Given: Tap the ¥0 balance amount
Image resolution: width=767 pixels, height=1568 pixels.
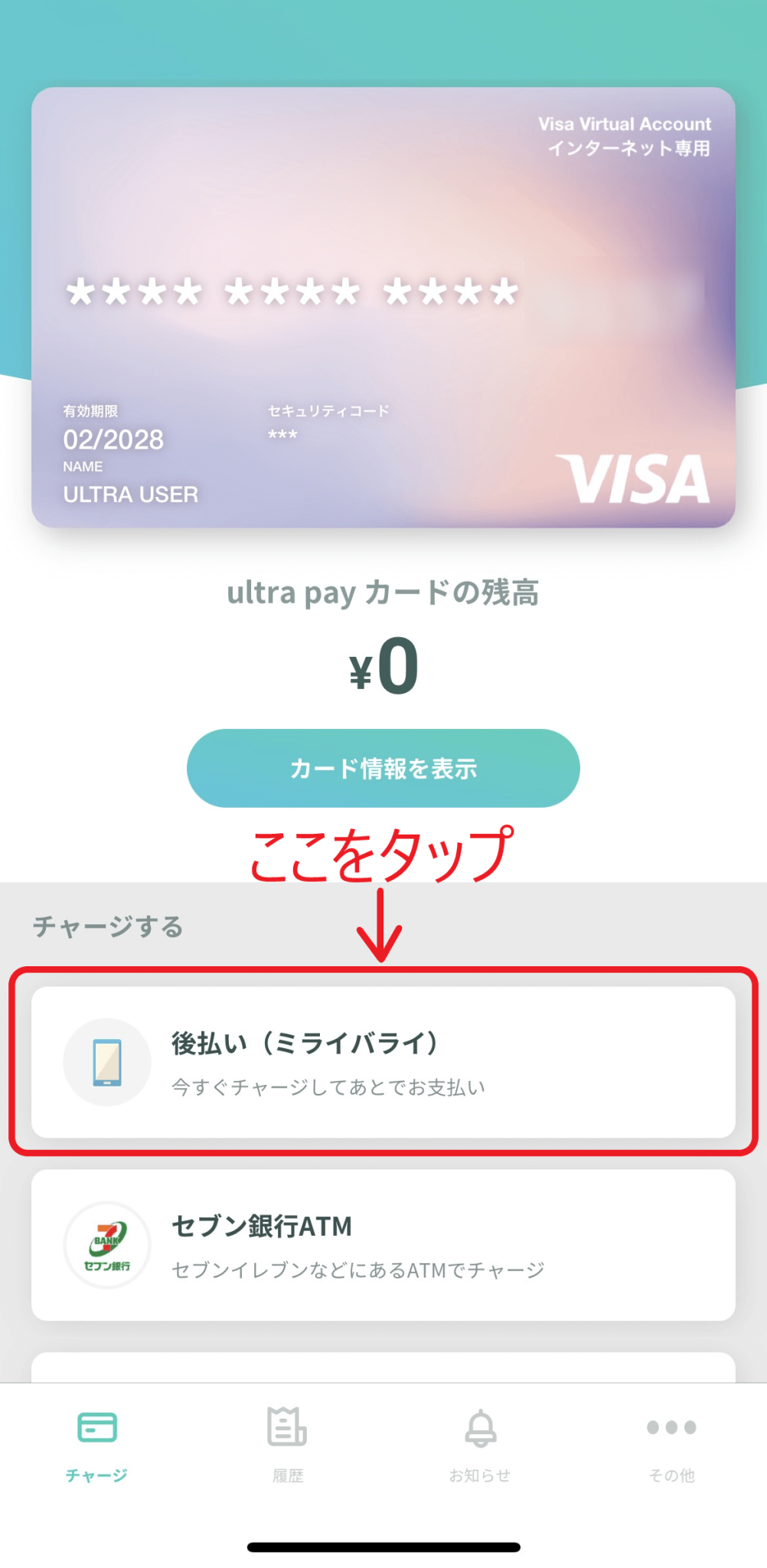Looking at the screenshot, I should coord(383,668).
